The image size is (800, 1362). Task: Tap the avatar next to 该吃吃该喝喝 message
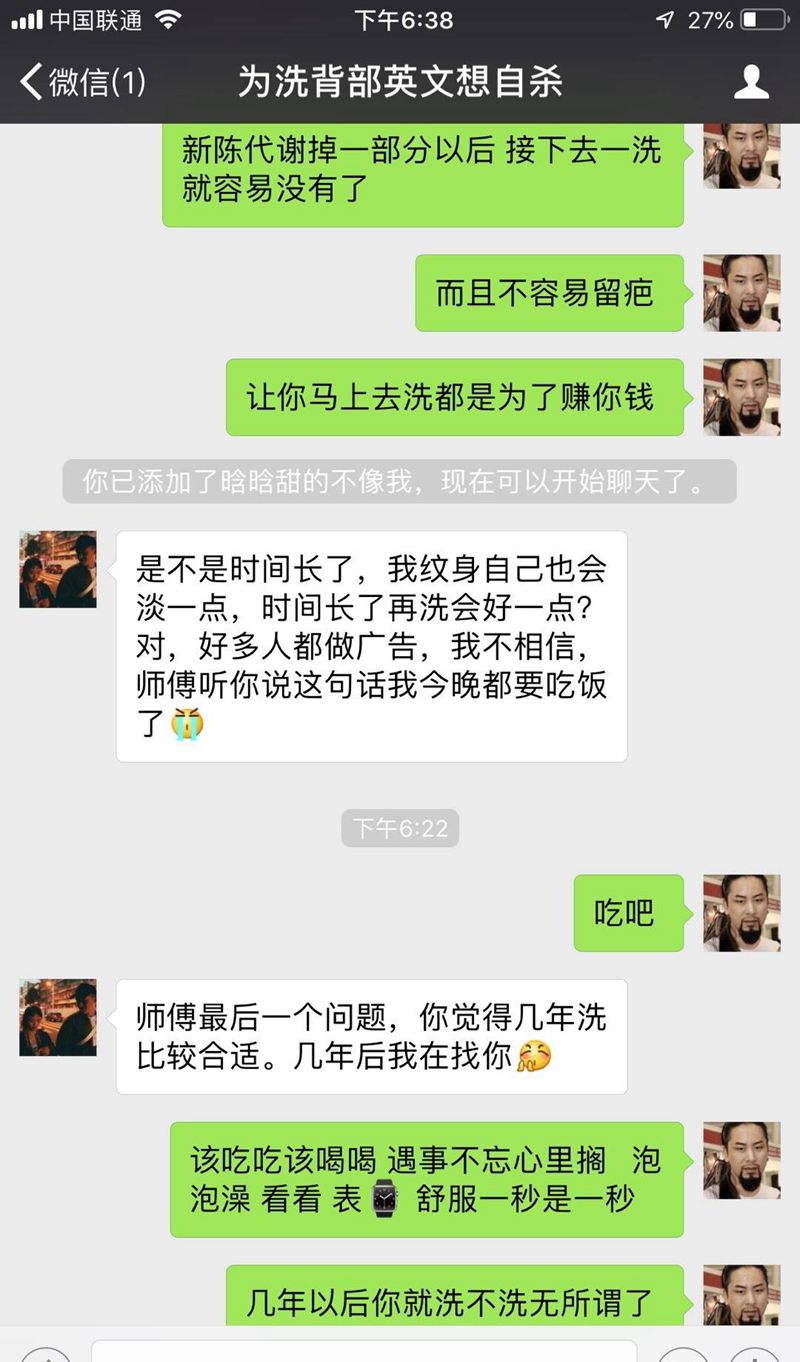click(x=741, y=1160)
